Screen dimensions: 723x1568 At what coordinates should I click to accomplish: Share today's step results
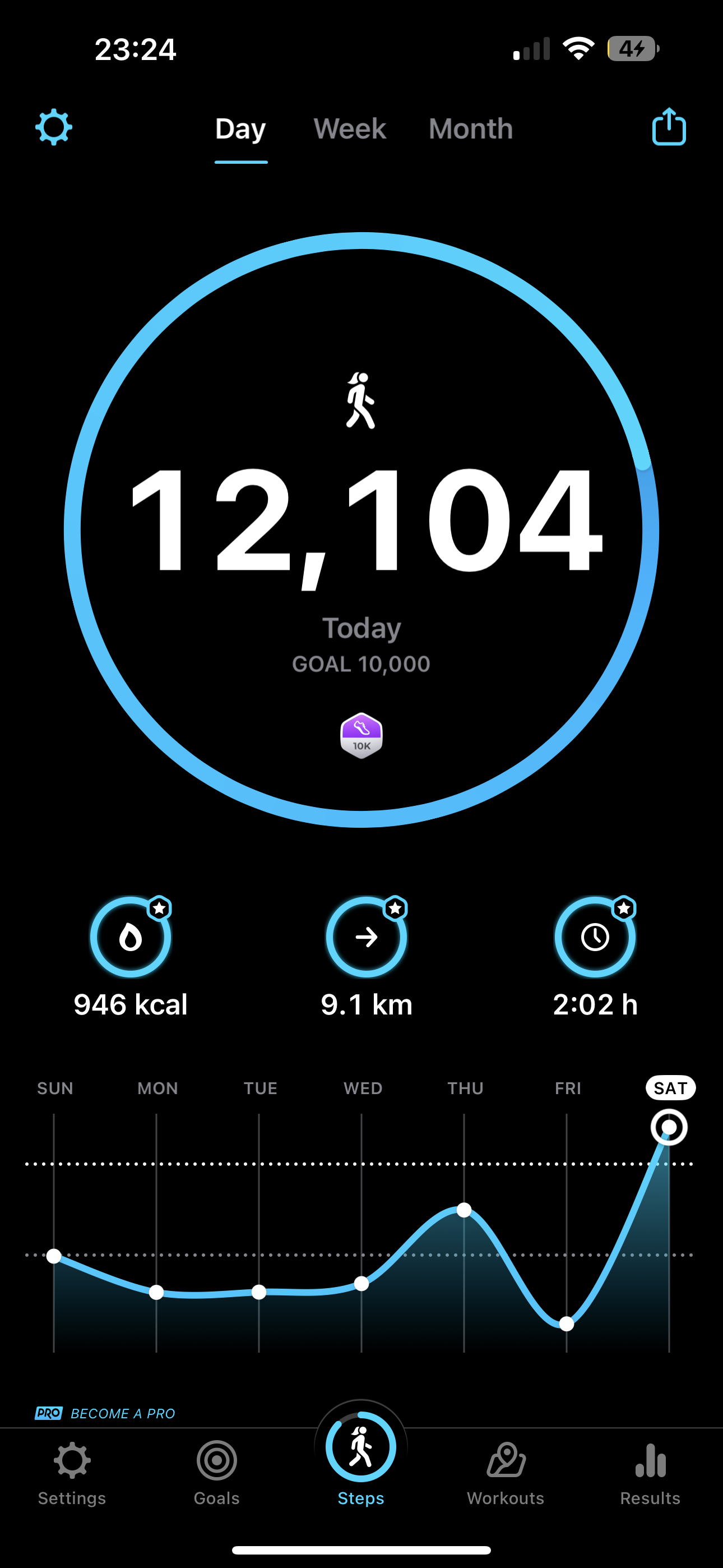[x=669, y=127]
